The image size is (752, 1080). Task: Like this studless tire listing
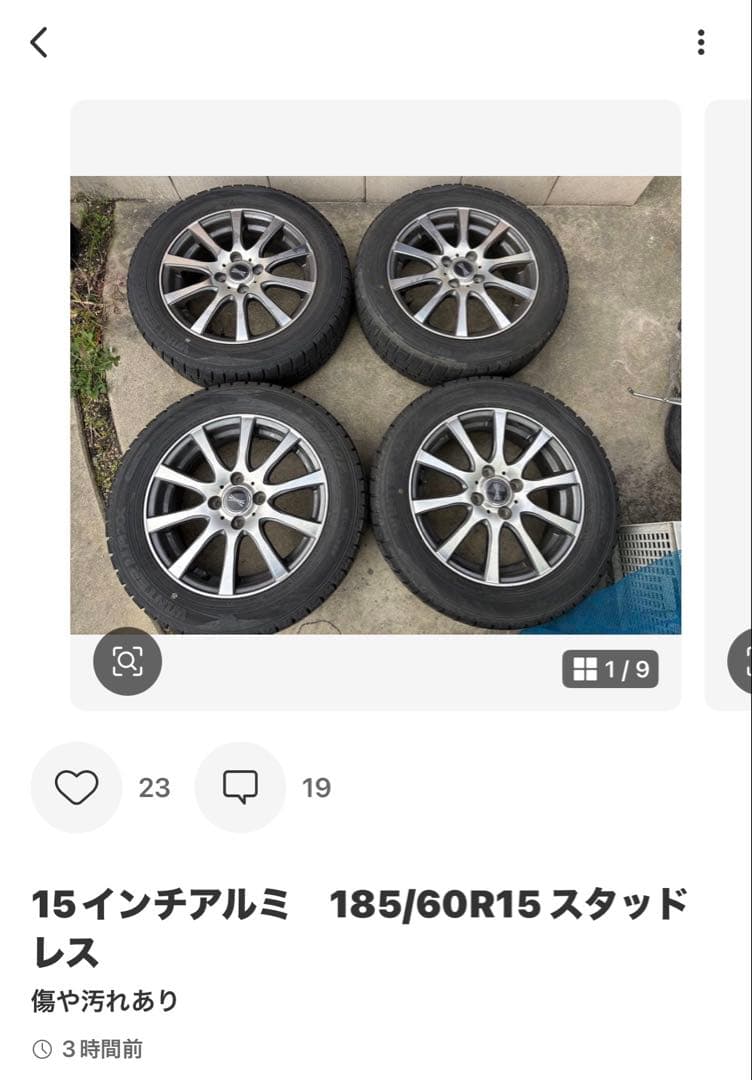[76, 788]
